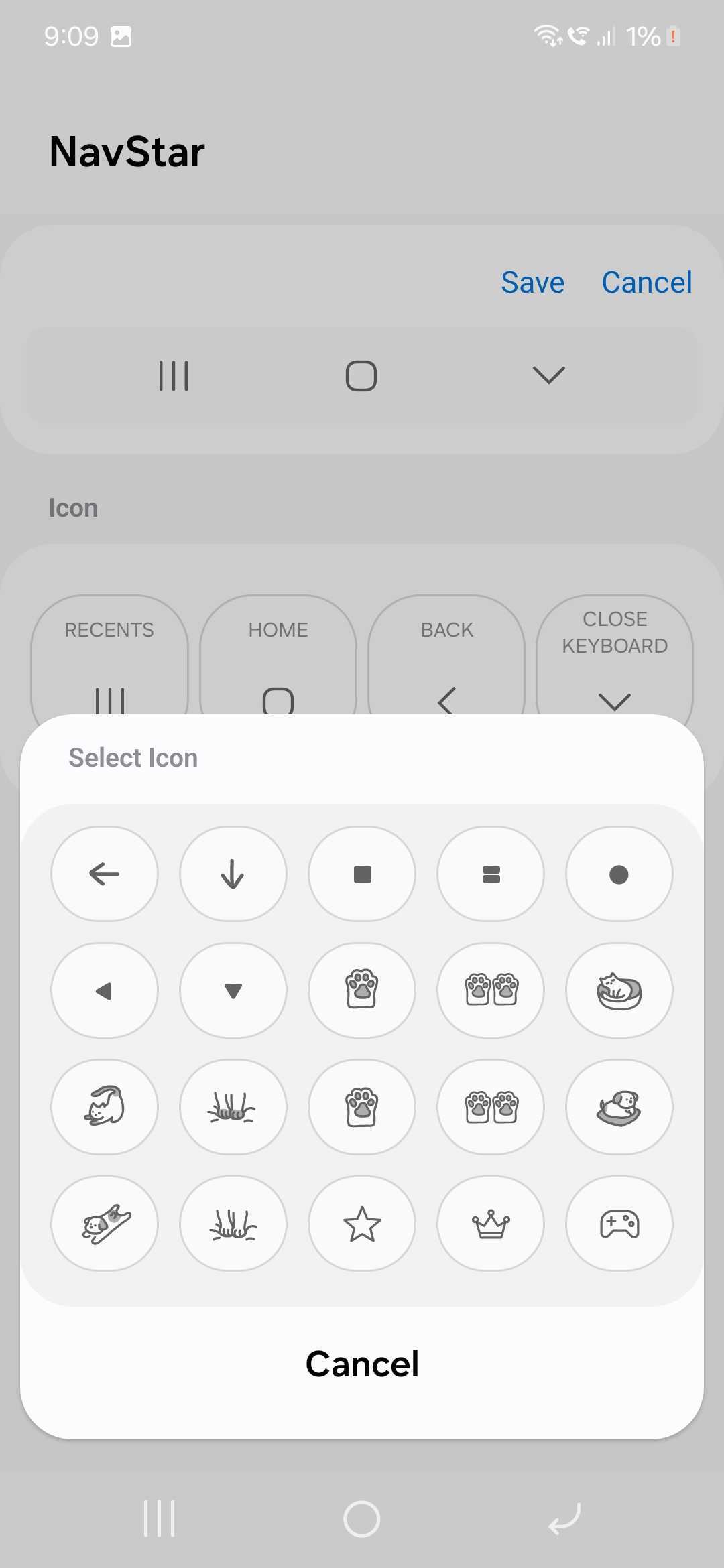This screenshot has width=724, height=1568.
Task: Select the stretching cat icon
Action: pos(105,1107)
